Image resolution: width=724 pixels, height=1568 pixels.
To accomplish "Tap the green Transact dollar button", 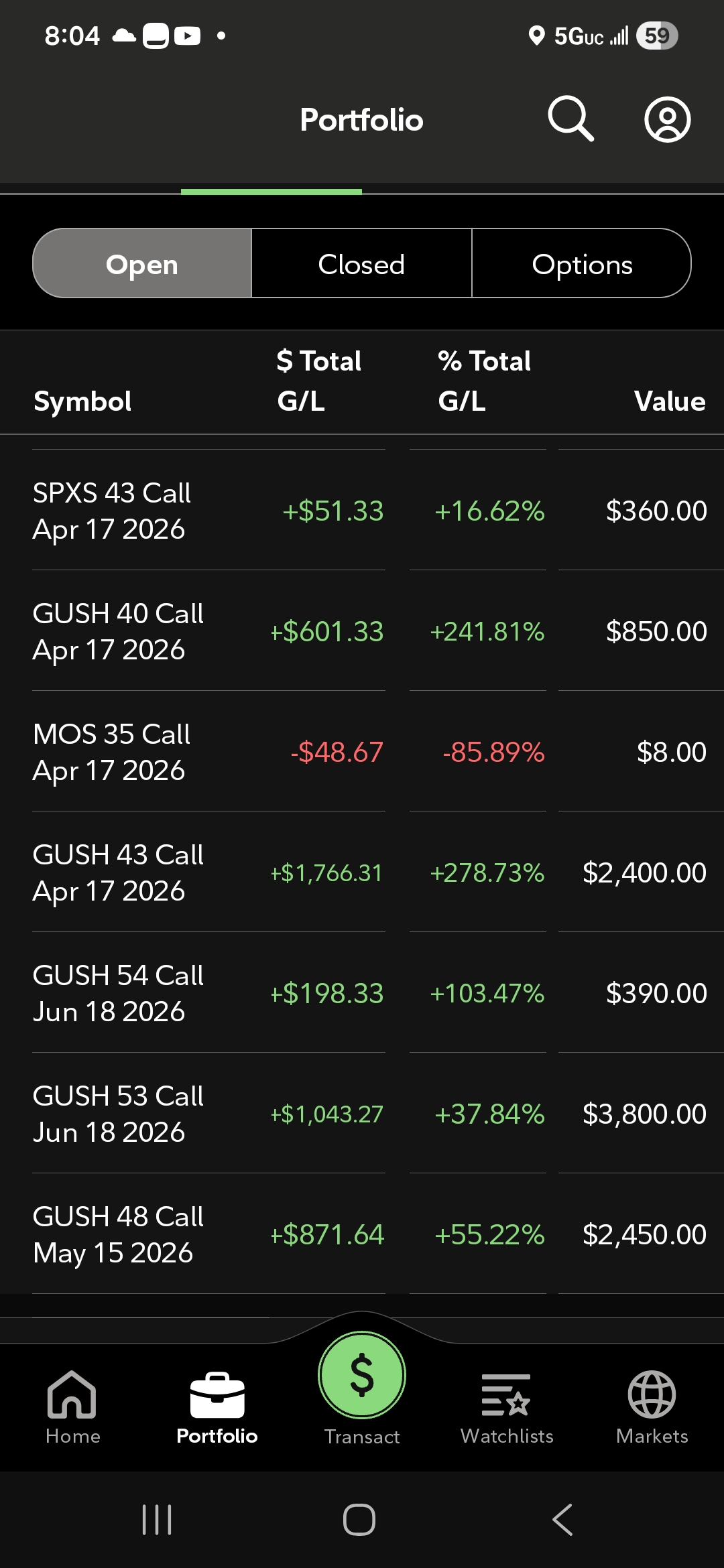I will pyautogui.click(x=362, y=1375).
